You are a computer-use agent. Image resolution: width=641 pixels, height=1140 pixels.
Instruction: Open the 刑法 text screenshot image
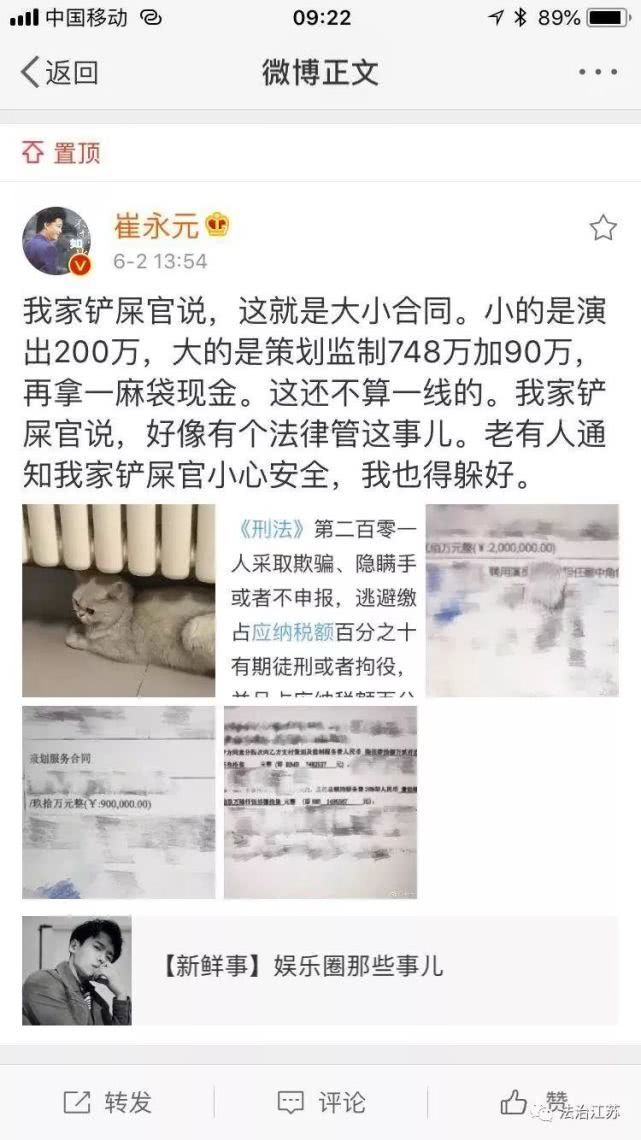point(320,600)
